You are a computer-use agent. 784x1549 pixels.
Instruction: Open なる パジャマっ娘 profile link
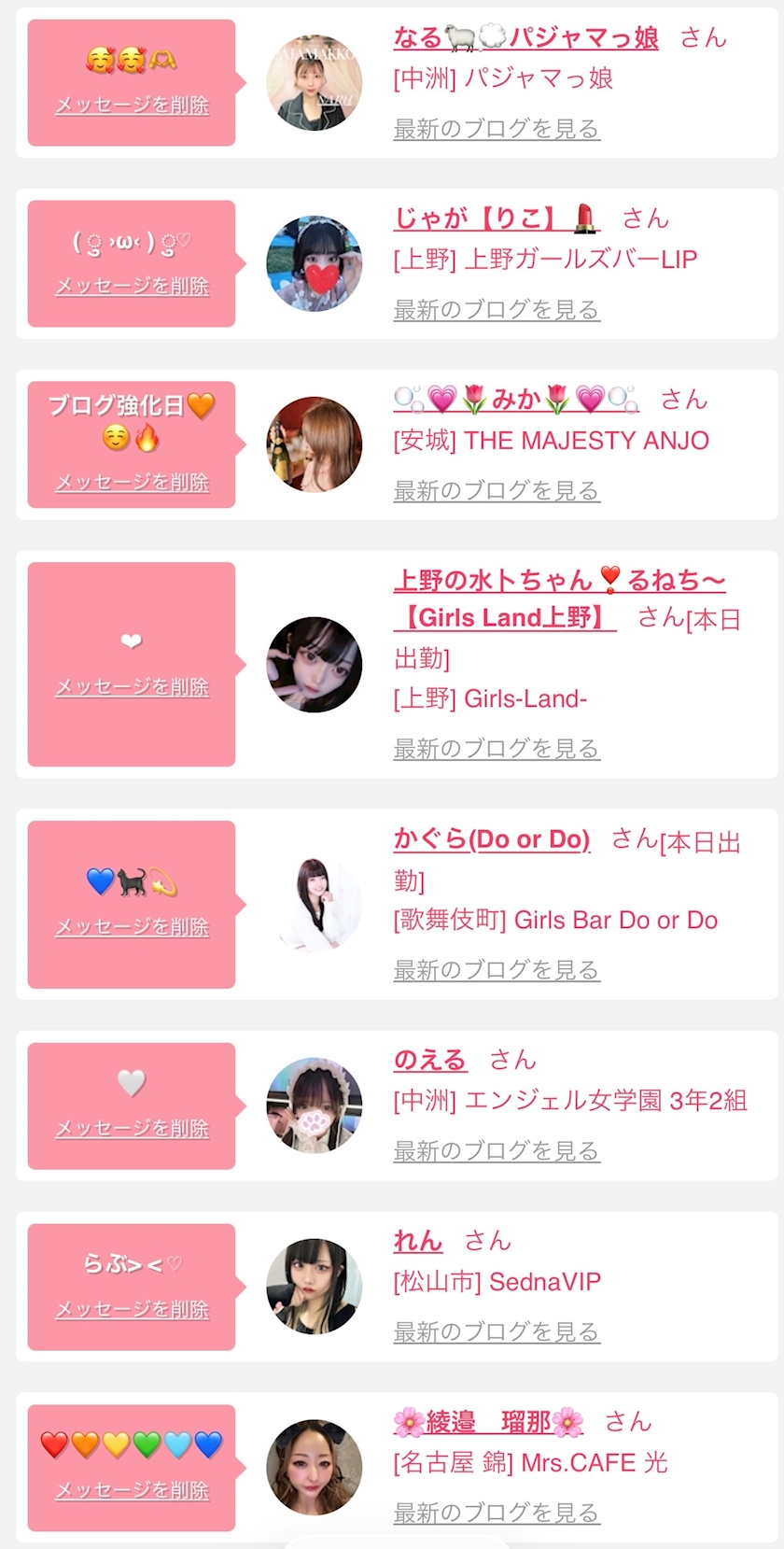pyautogui.click(x=525, y=38)
